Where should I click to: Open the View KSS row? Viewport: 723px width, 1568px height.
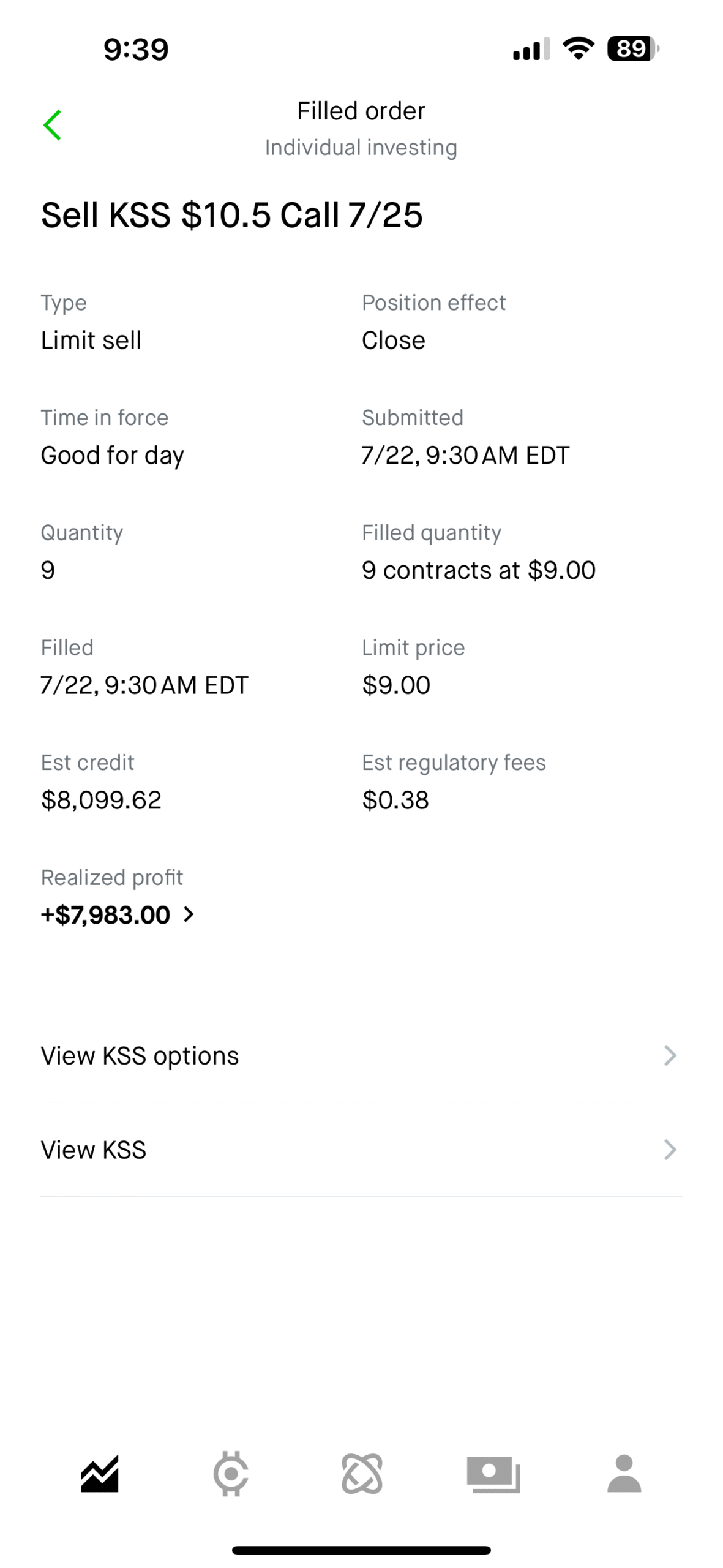tap(361, 1150)
